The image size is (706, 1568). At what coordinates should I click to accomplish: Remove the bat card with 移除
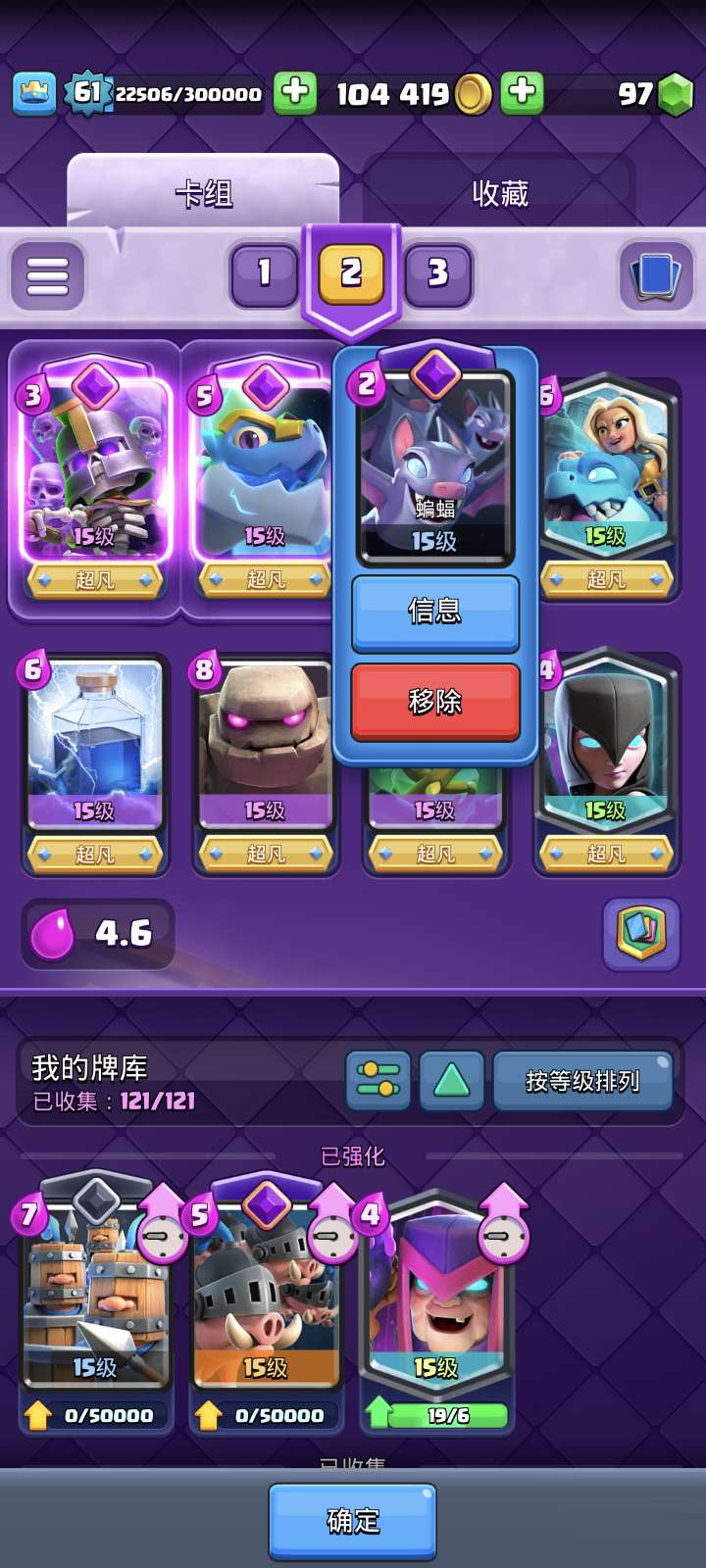(x=434, y=701)
